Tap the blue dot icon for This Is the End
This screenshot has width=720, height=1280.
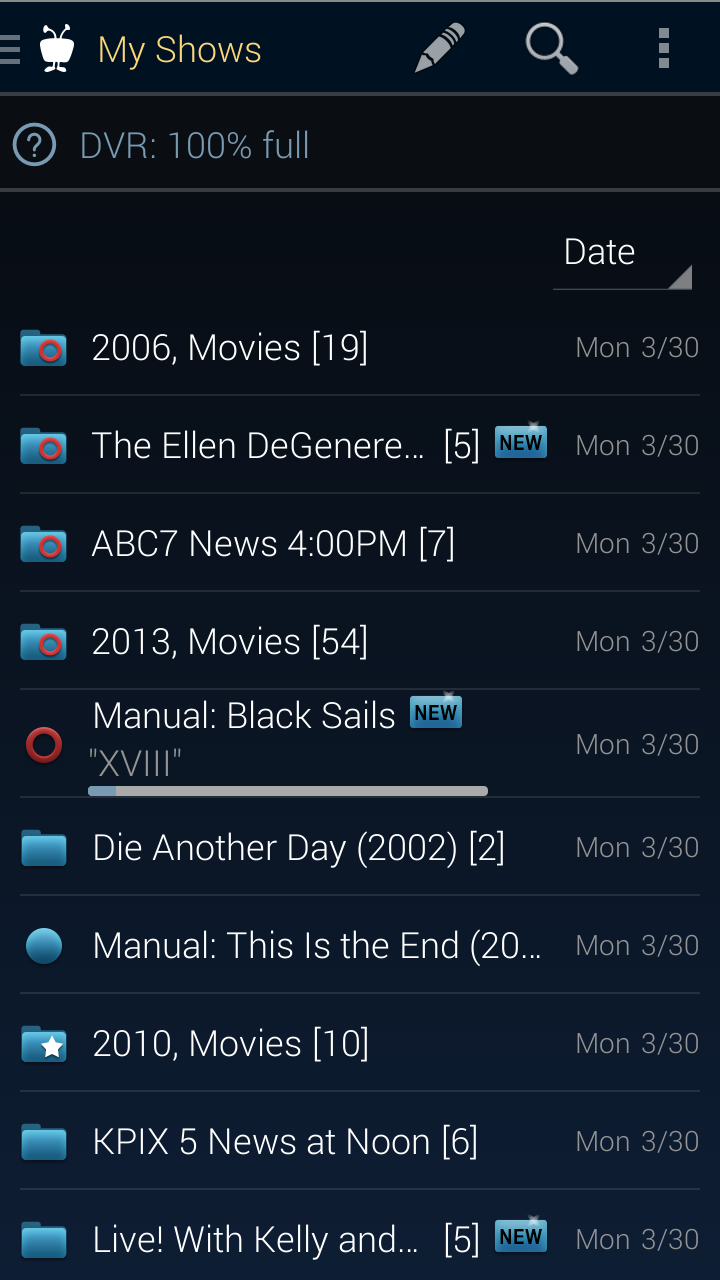click(43, 945)
